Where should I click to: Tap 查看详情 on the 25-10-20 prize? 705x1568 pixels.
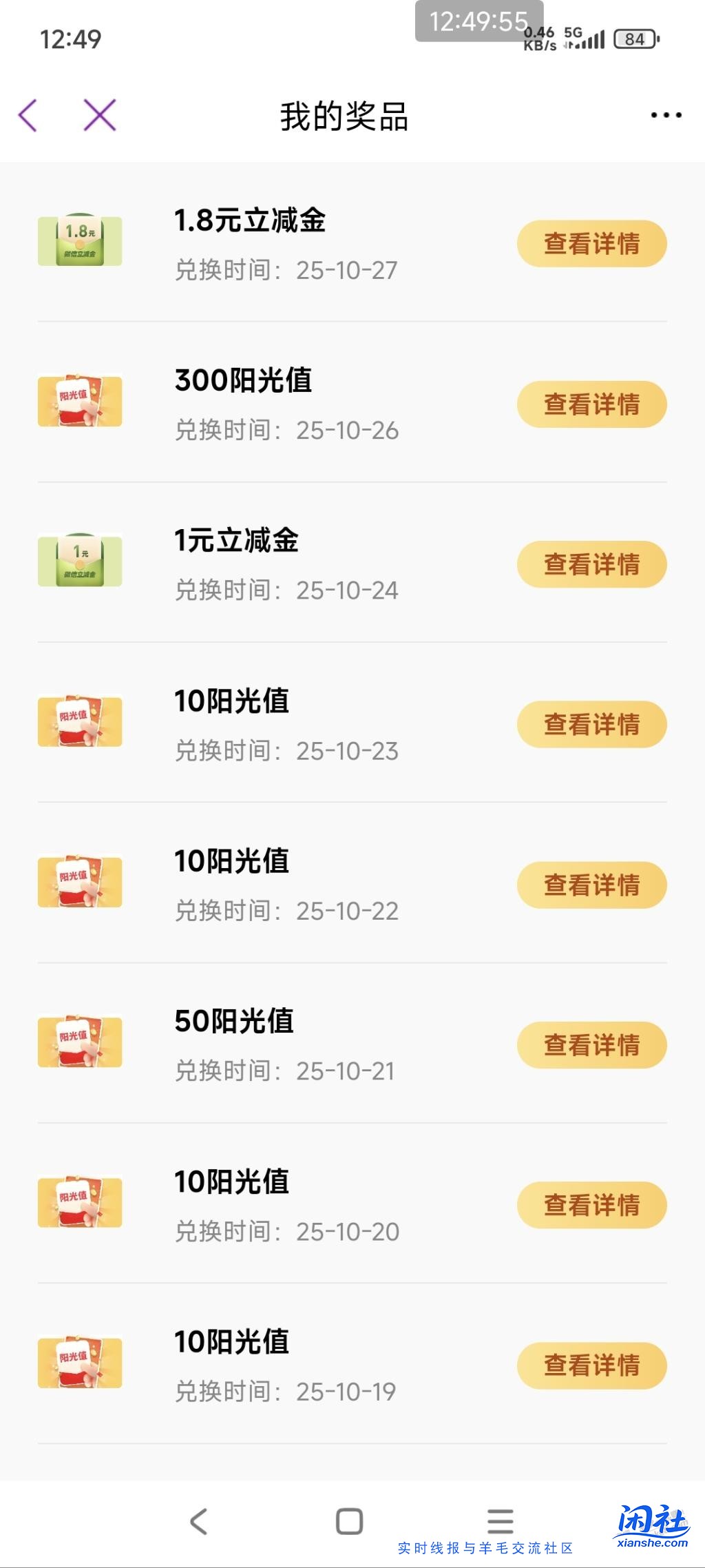tap(591, 1205)
